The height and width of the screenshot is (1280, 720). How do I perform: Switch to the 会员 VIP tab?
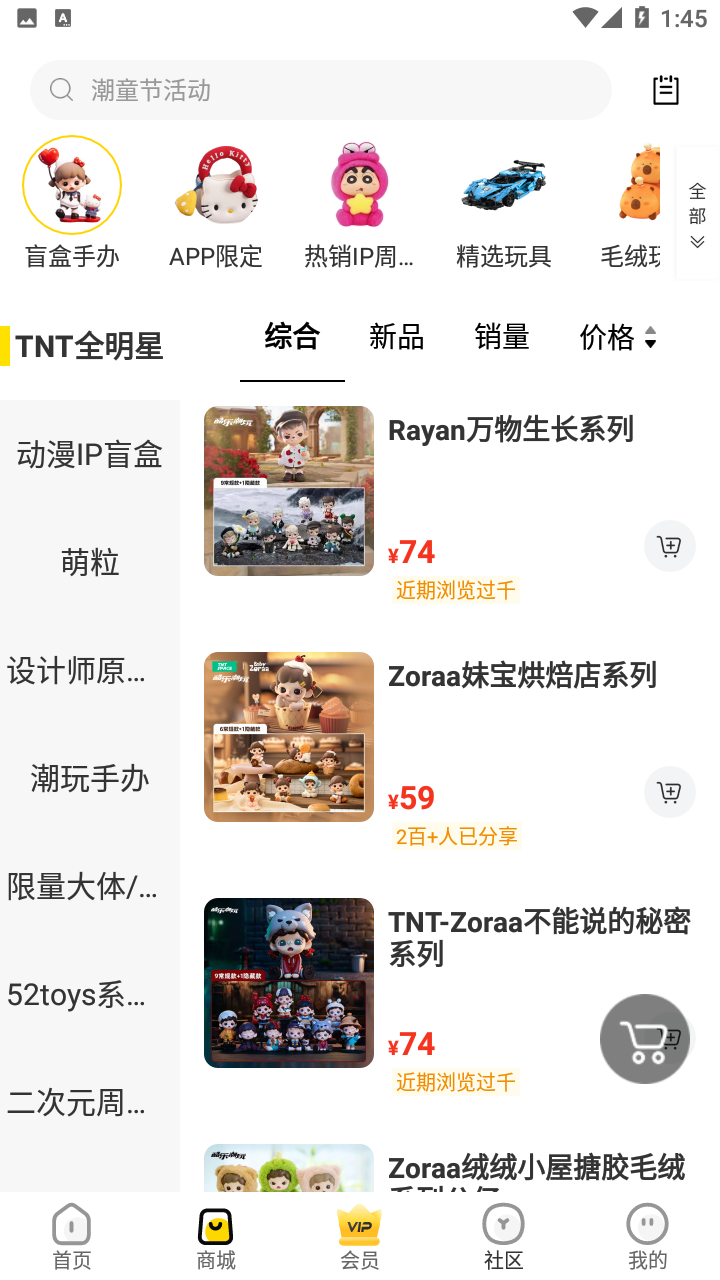pyautogui.click(x=360, y=1236)
